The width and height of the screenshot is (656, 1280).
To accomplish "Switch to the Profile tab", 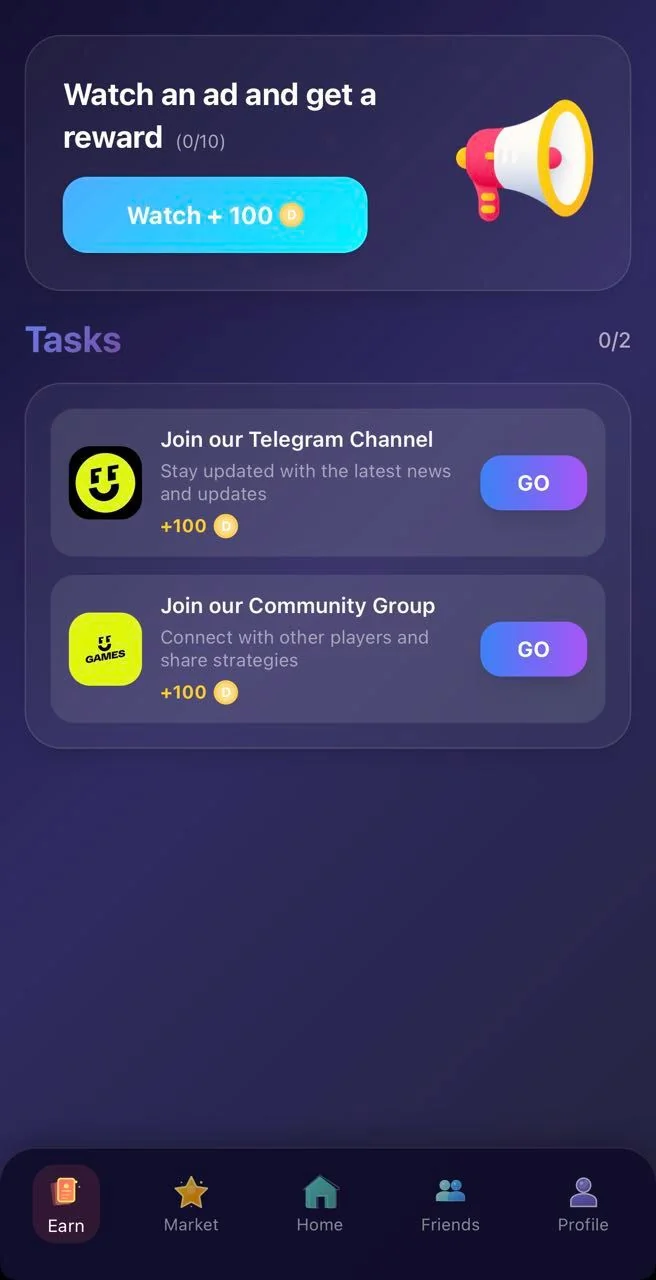I will point(583,1204).
